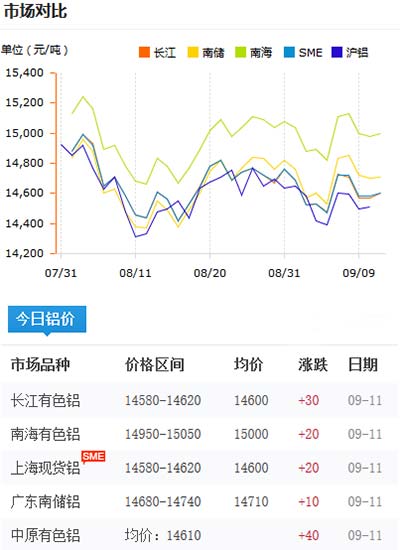Image resolution: width=400 pixels, height=550 pixels.
Task: Toggle the 长江 series in chart legend
Action: click(158, 52)
